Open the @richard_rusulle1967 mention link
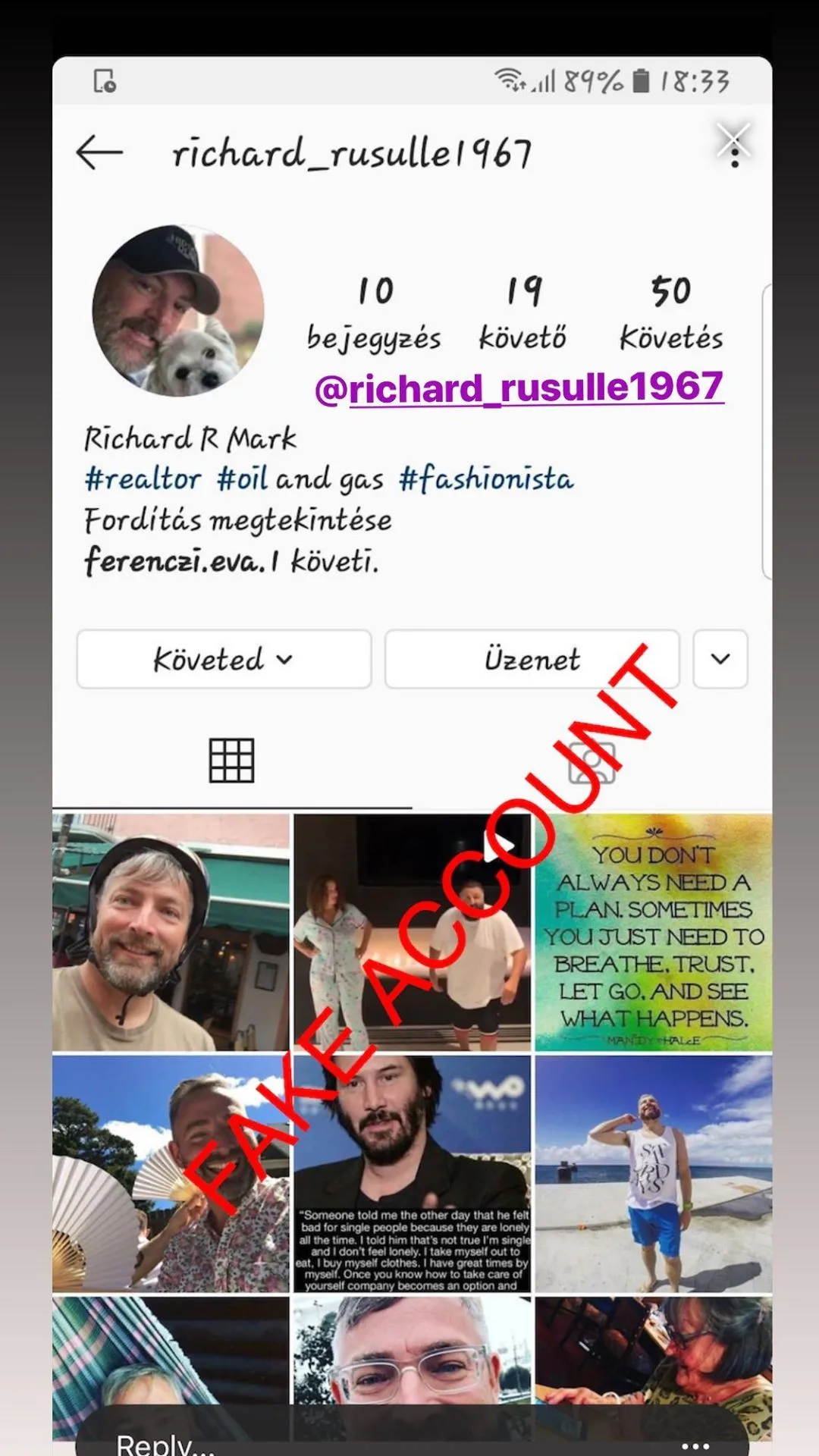This screenshot has height=1456, width=819. [519, 388]
